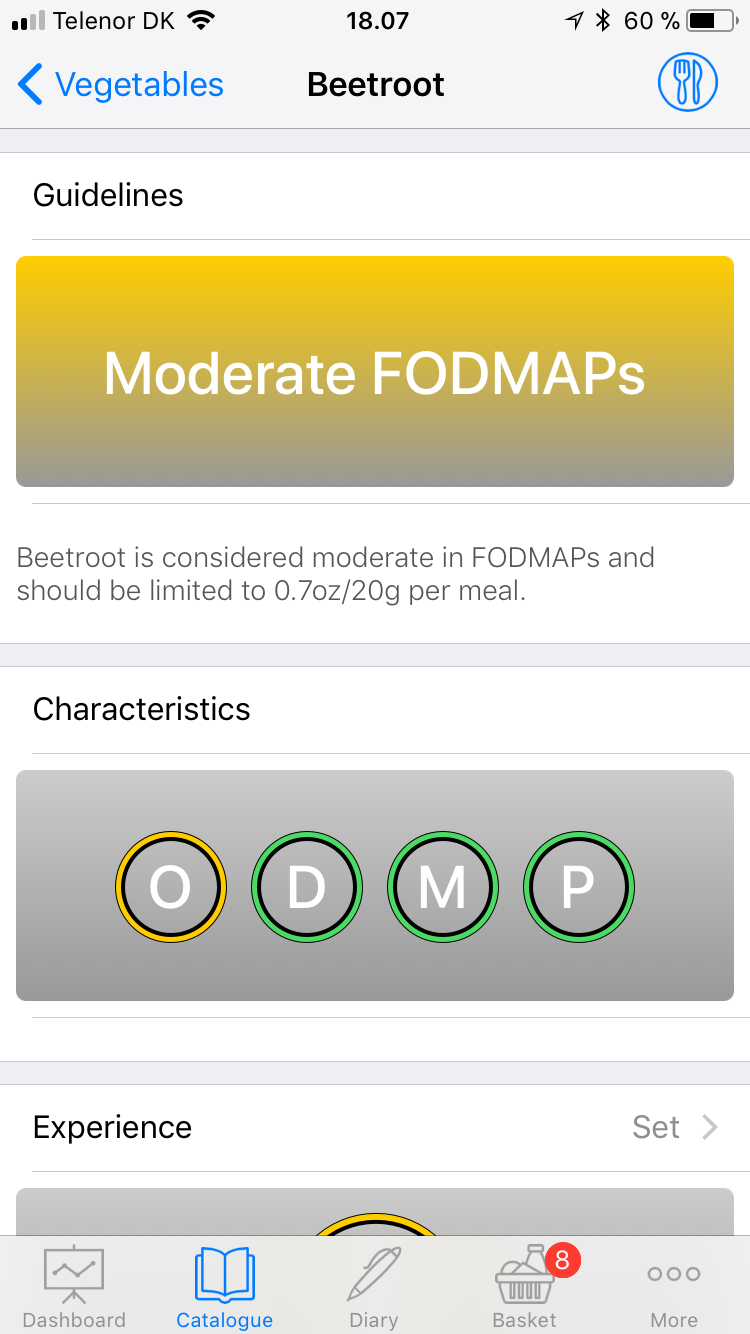Viewport: 750px width, 1334px height.
Task: Open the Diary tab
Action: point(374,1287)
